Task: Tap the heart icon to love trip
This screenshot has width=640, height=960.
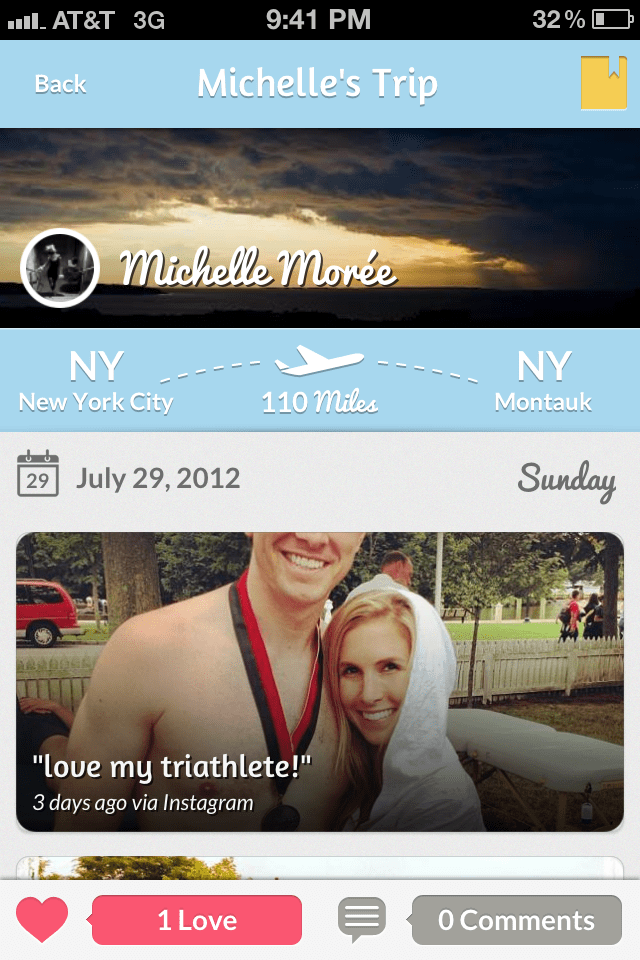Action: click(x=42, y=919)
